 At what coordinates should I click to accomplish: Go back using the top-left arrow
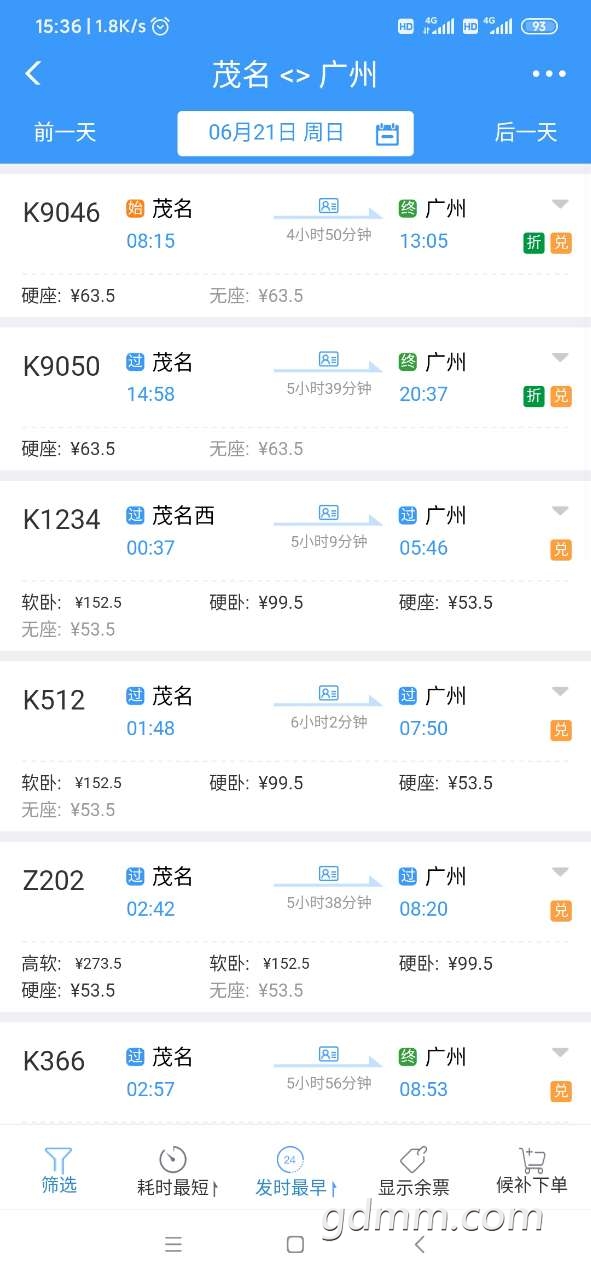pyautogui.click(x=33, y=74)
